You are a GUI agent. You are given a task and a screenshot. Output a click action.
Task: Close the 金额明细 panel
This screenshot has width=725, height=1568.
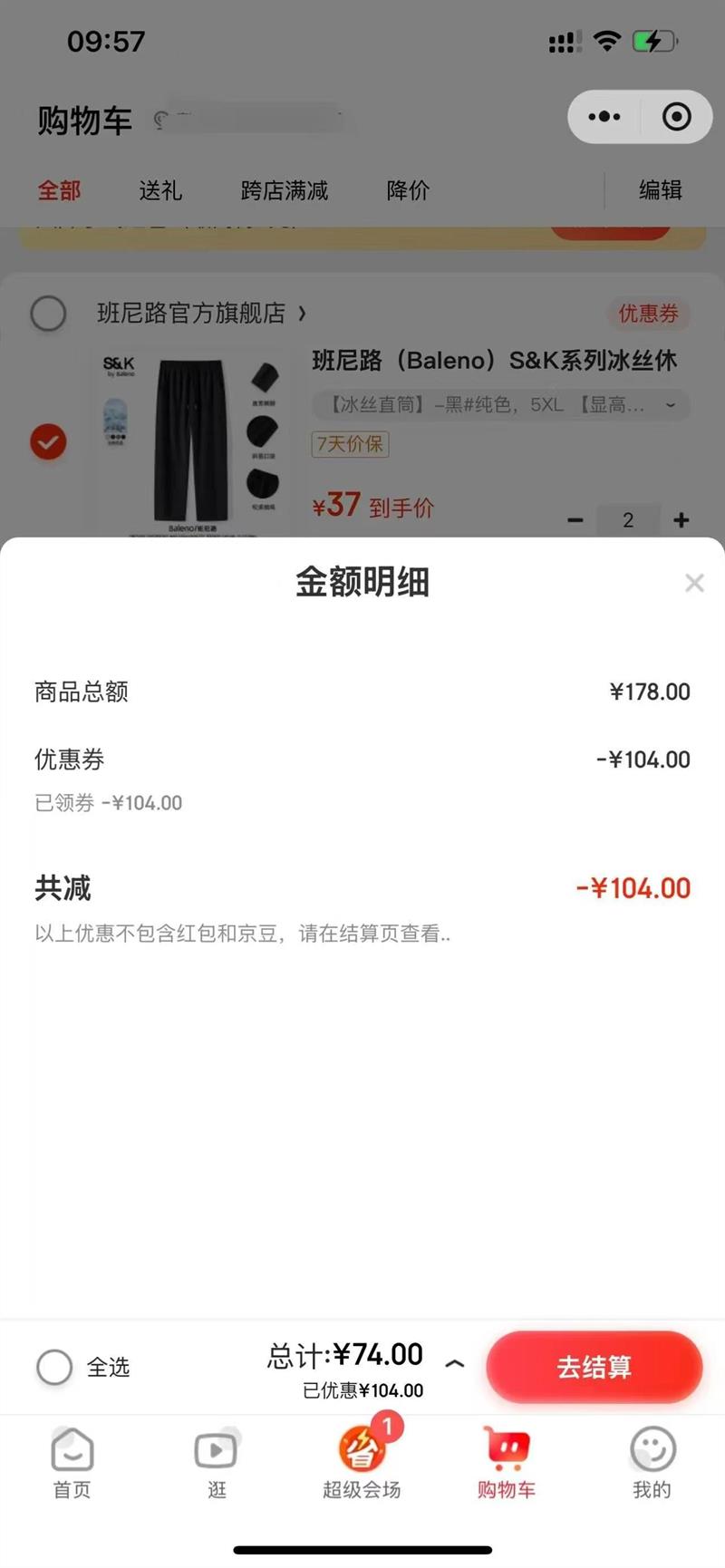pyautogui.click(x=694, y=583)
